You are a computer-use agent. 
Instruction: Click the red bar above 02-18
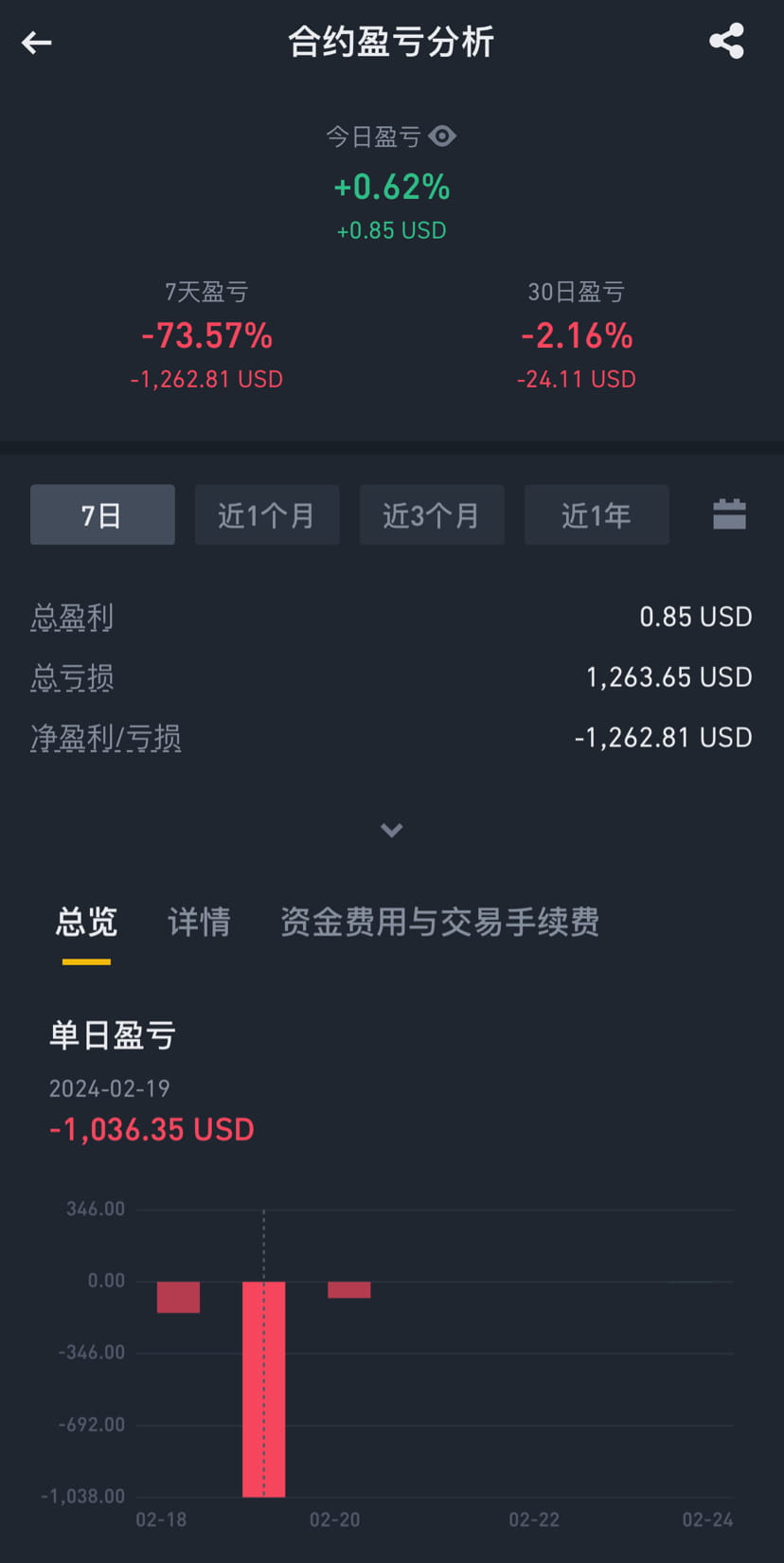(178, 1298)
